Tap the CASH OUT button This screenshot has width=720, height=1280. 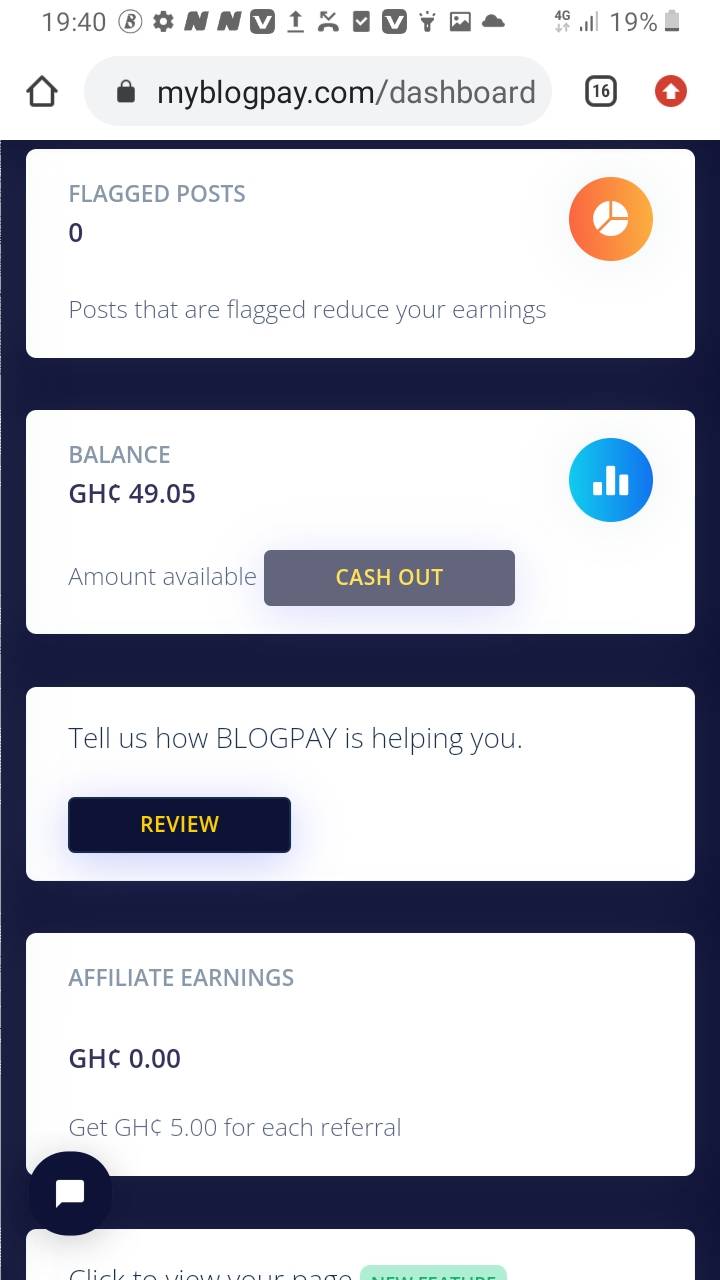(x=389, y=577)
